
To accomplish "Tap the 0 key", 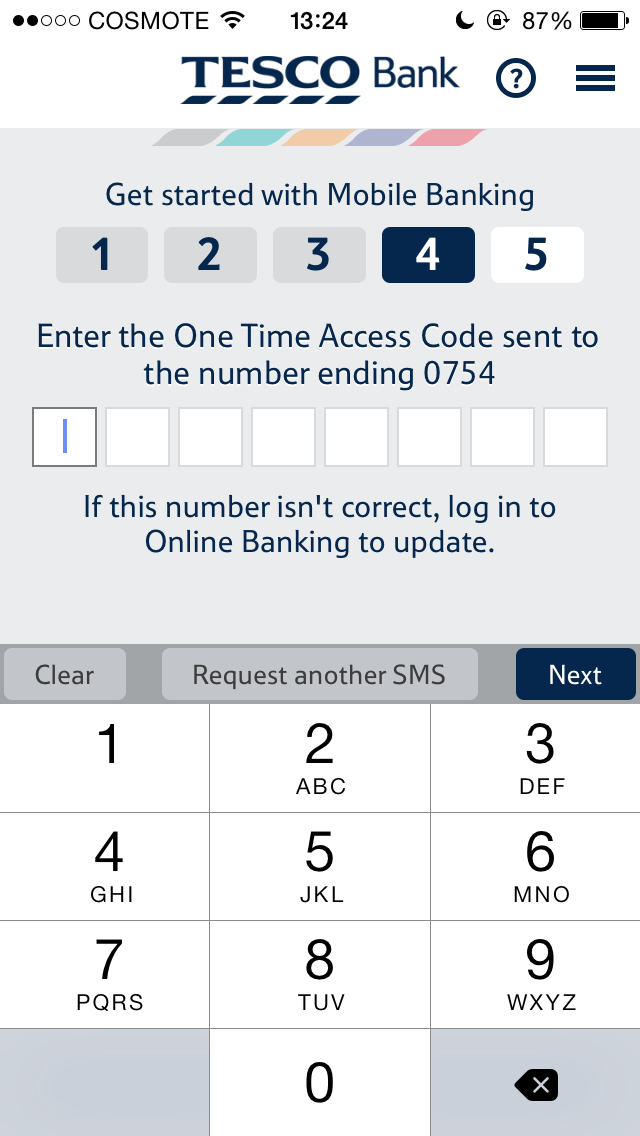I will point(320,1083).
